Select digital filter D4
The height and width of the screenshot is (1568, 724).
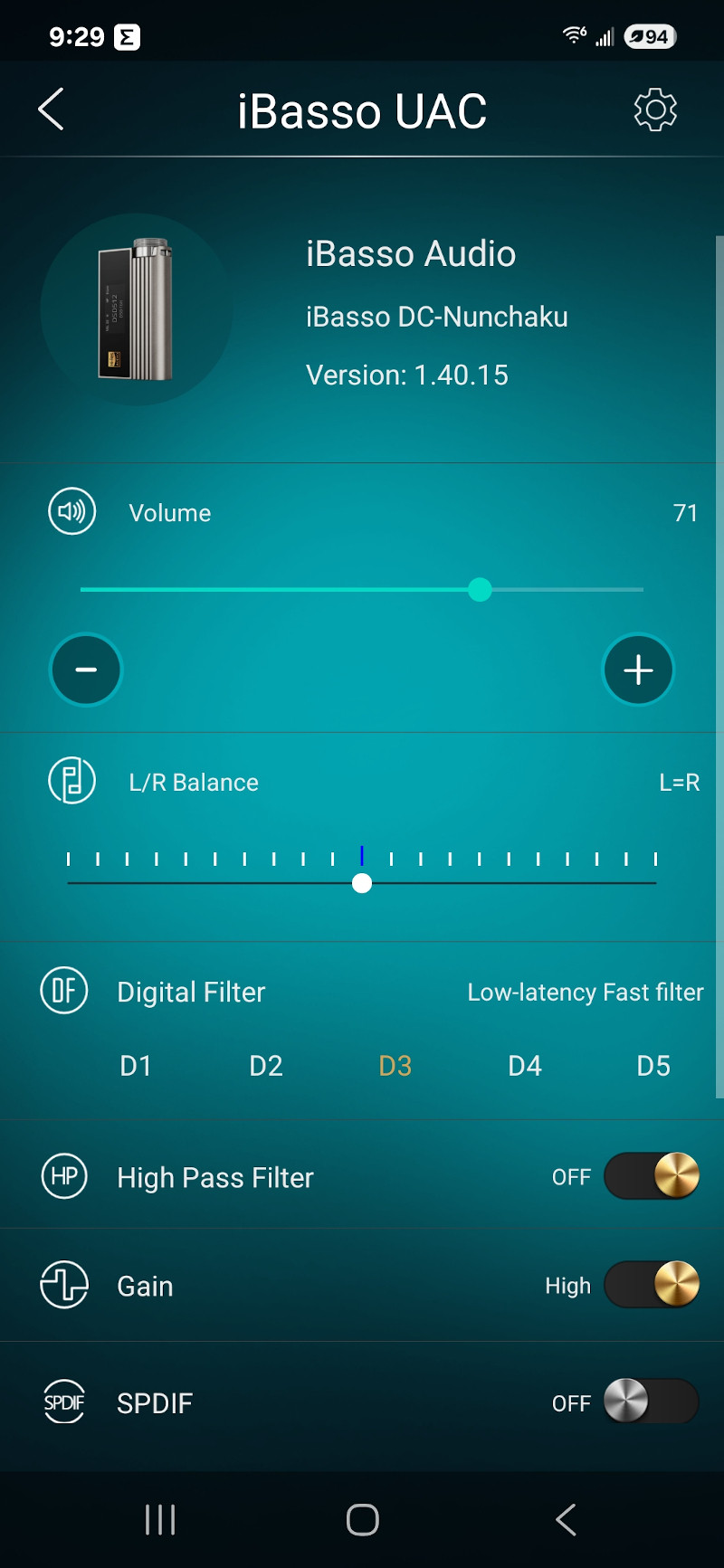coord(525,1066)
